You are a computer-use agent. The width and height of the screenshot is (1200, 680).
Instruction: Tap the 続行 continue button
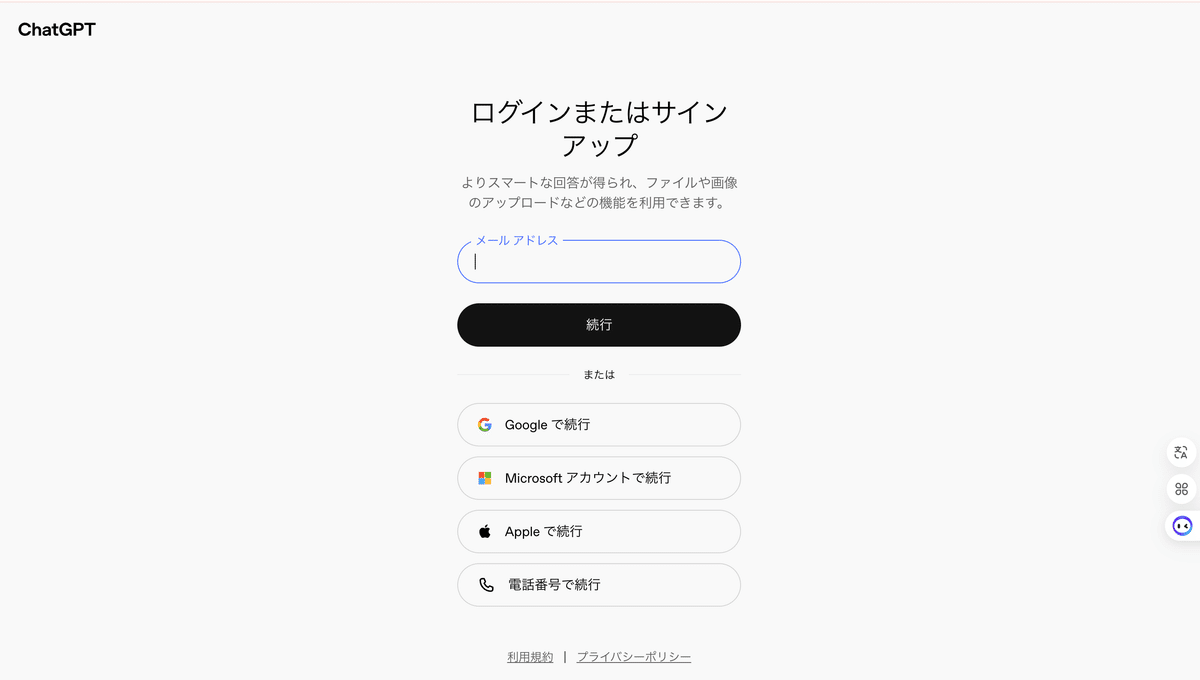[x=598, y=325]
